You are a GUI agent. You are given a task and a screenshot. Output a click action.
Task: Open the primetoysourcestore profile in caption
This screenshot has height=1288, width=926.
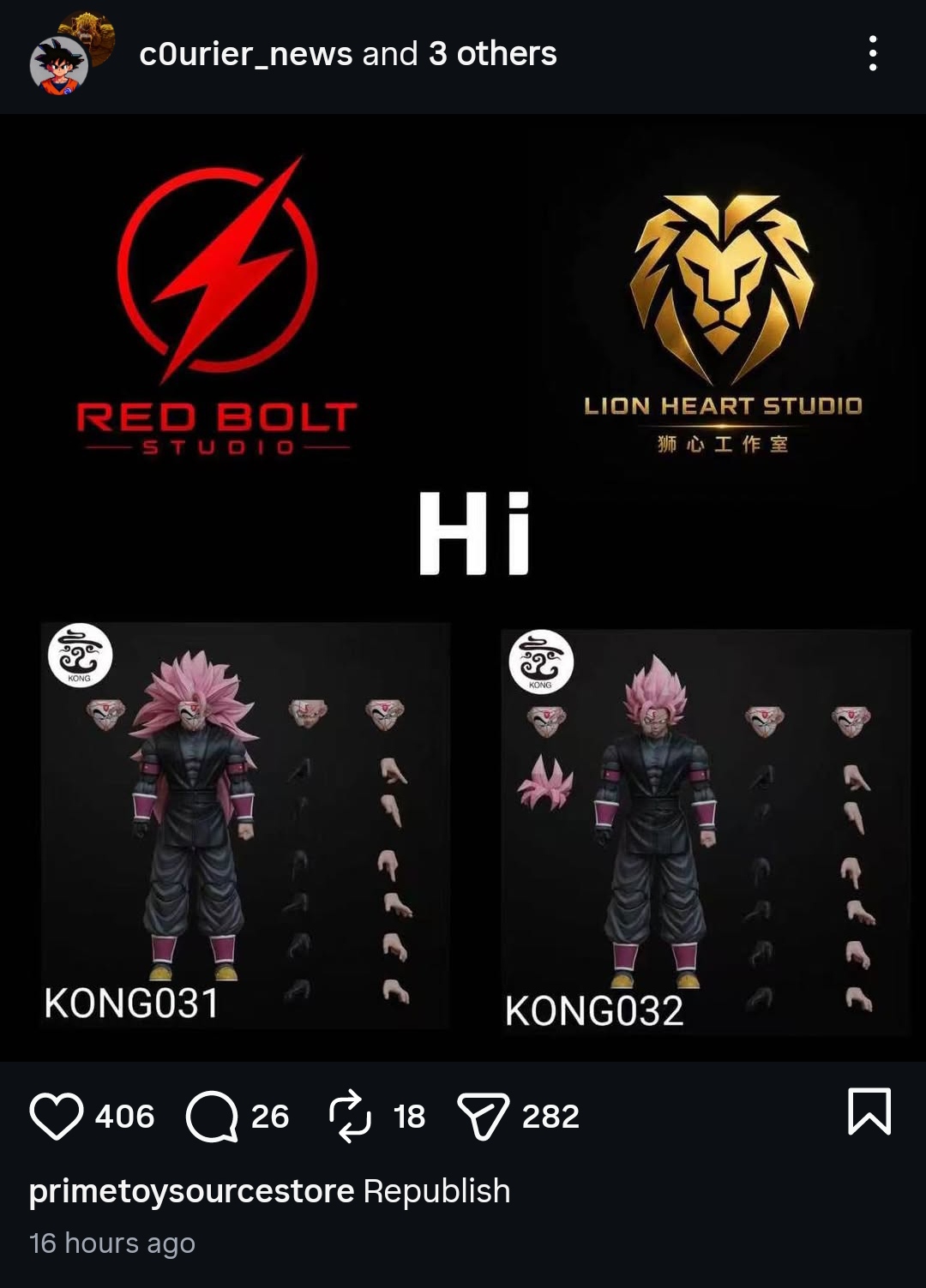(x=191, y=1191)
